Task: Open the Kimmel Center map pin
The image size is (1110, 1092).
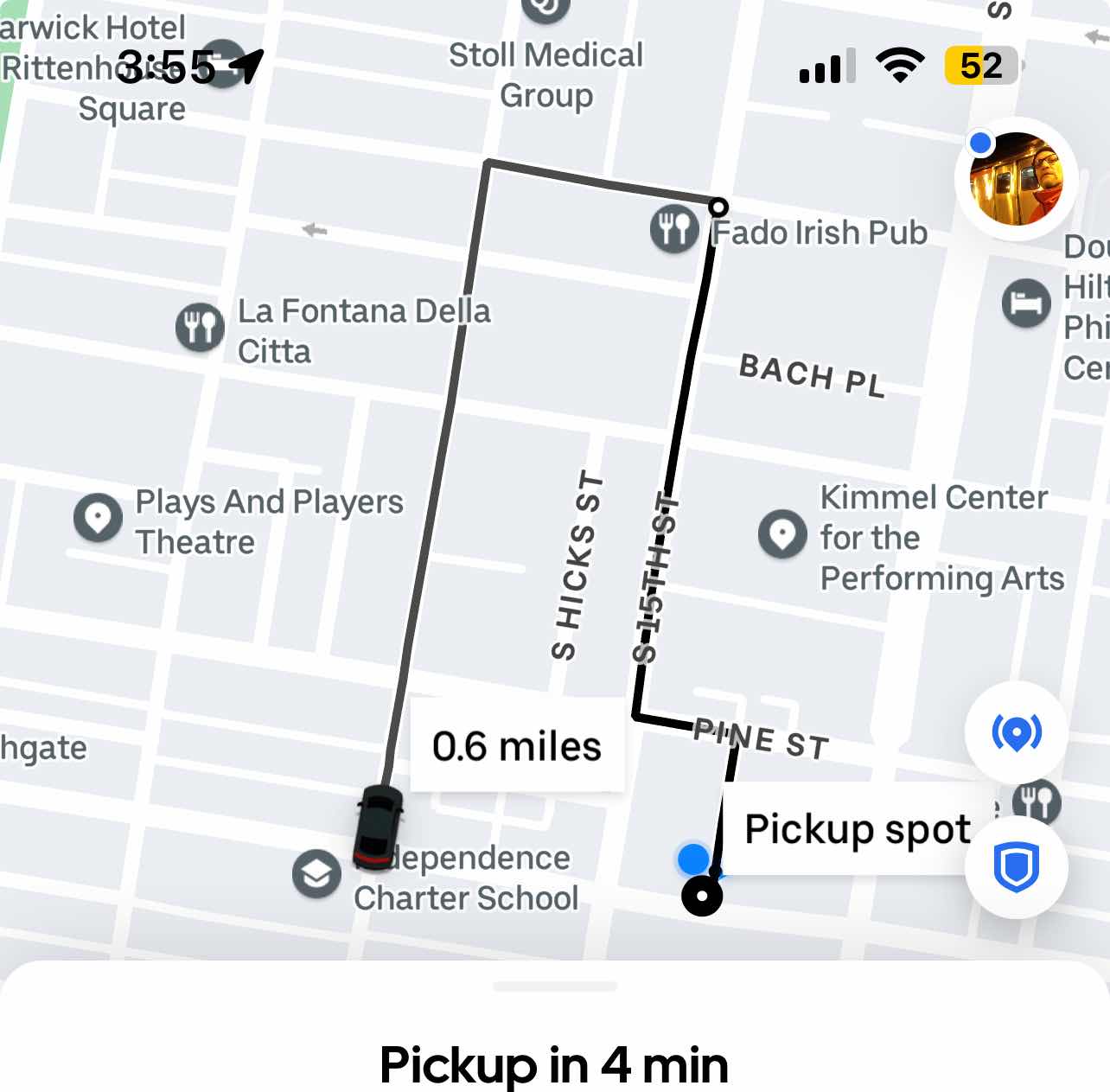Action: point(782,533)
